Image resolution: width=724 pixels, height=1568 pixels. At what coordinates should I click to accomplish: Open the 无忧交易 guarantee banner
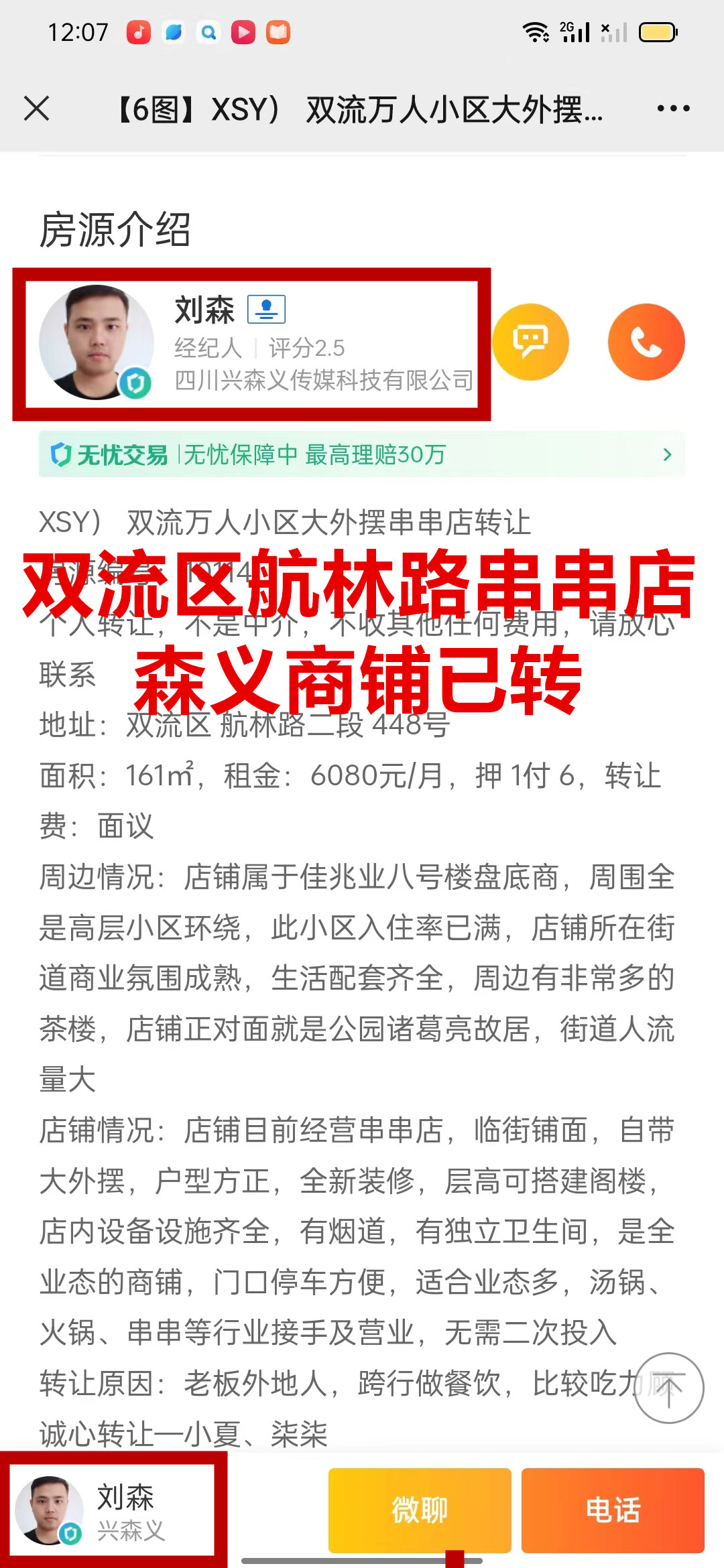362,455
